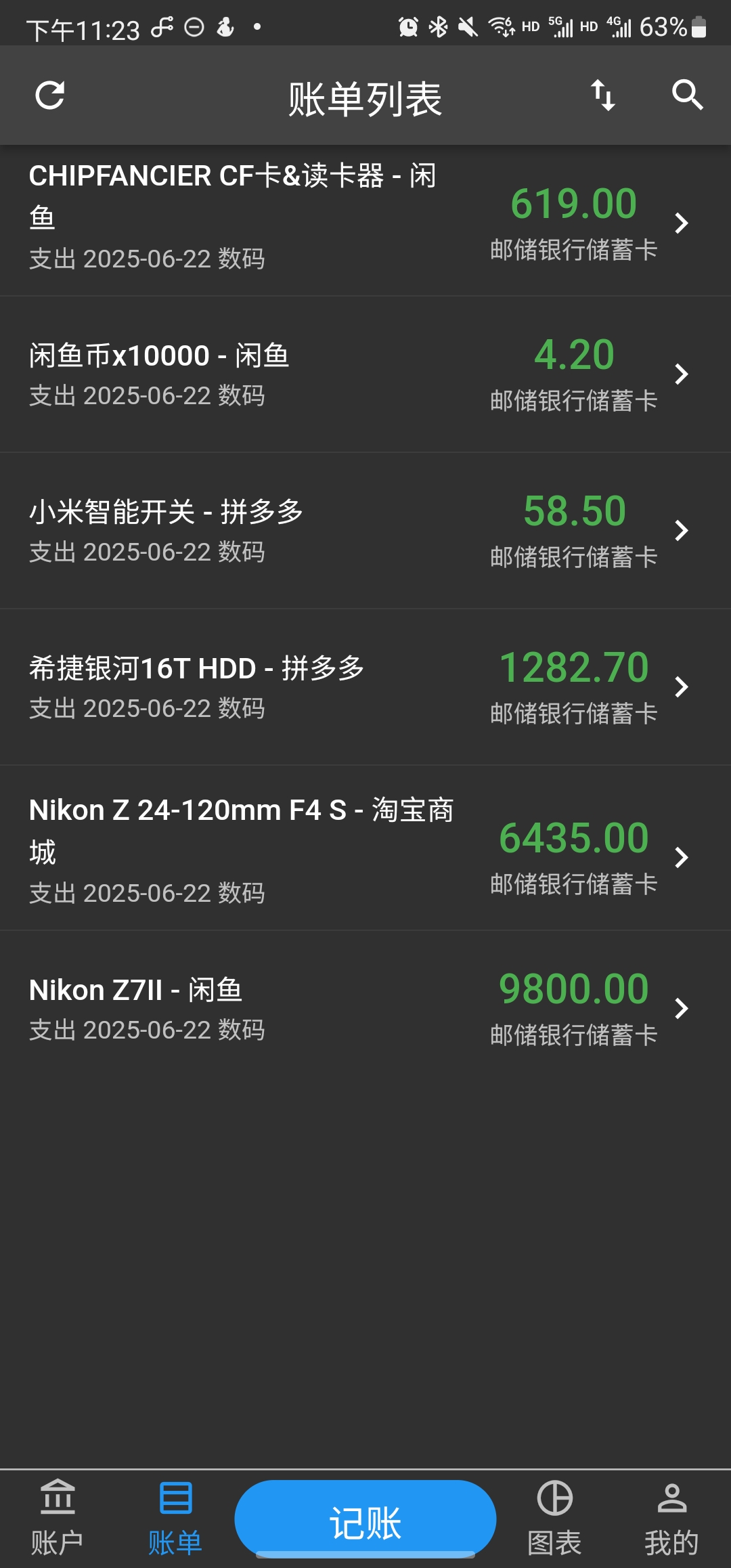Select the Nikon Z 24-120mm F4 S bill
Screen dimensions: 731x1568
tap(365, 848)
